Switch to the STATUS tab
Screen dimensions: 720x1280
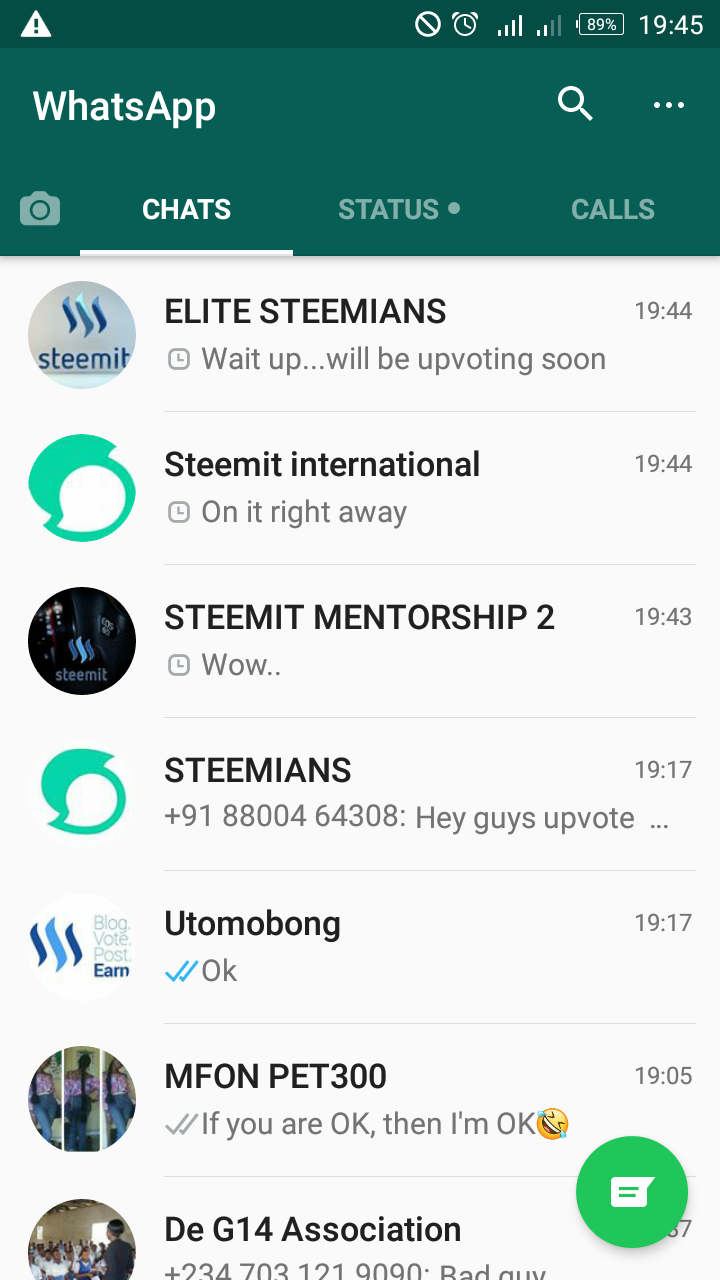tap(397, 209)
